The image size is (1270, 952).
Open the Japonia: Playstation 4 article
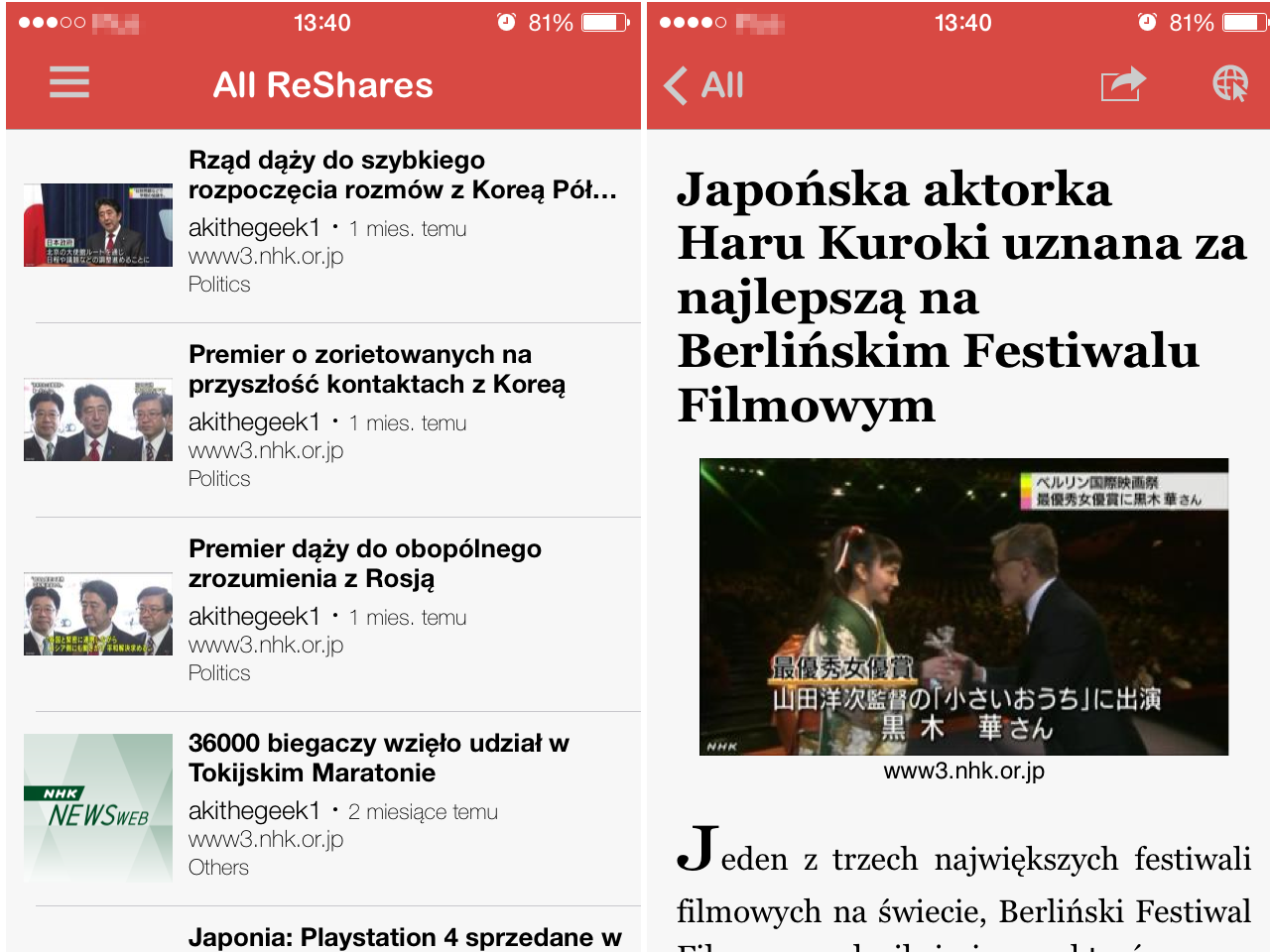click(x=405, y=936)
